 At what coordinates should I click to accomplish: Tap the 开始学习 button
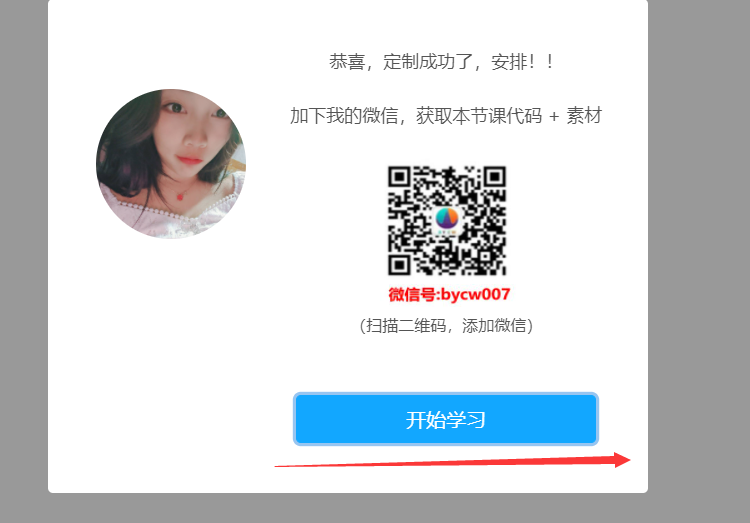446,419
